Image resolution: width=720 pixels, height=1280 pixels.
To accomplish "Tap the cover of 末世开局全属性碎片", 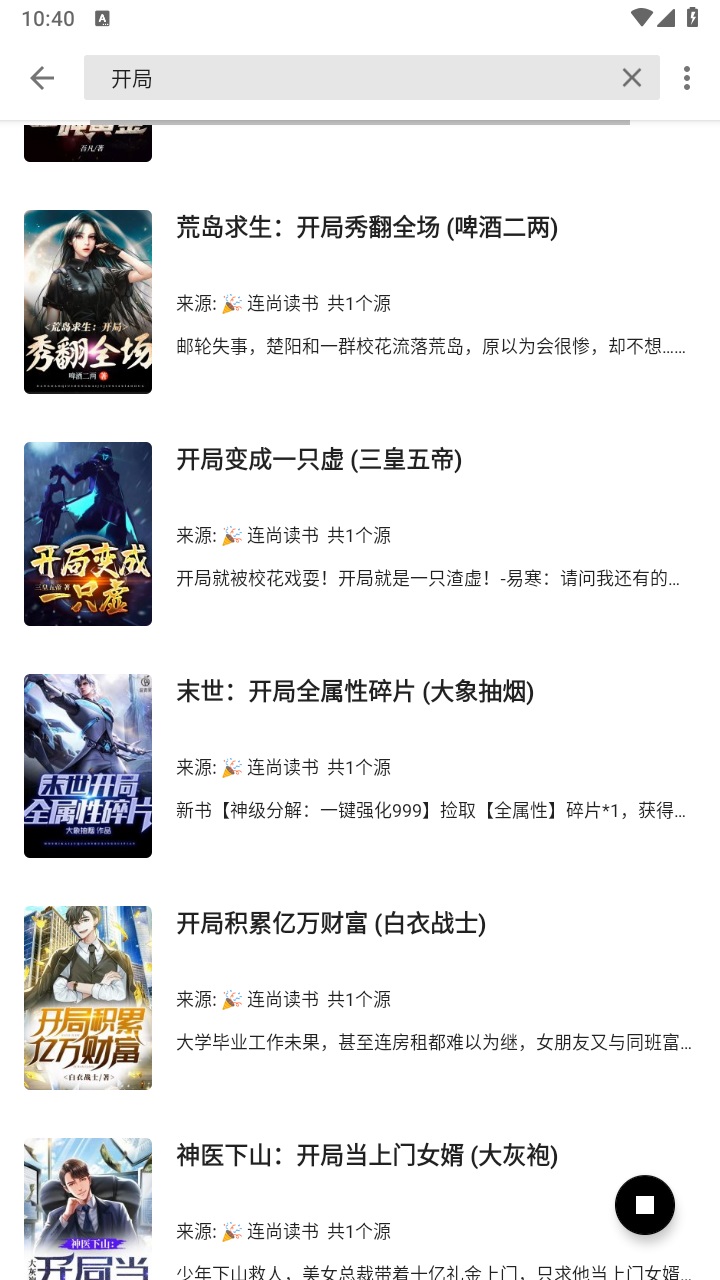I will coord(87,765).
